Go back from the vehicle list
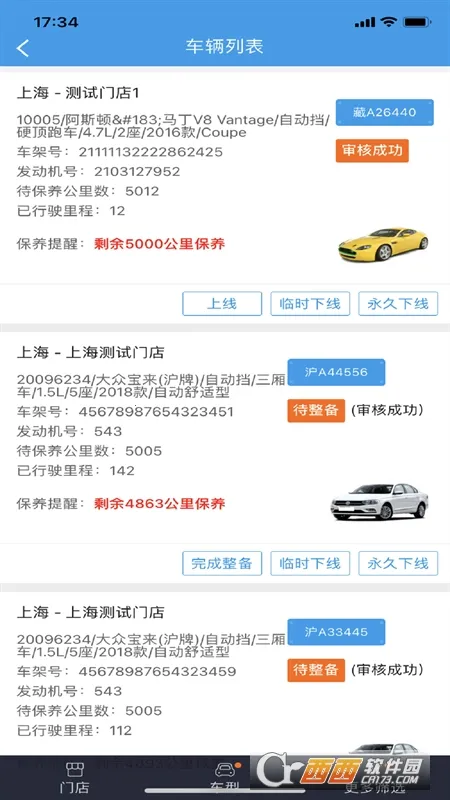The image size is (450, 800). (23, 48)
